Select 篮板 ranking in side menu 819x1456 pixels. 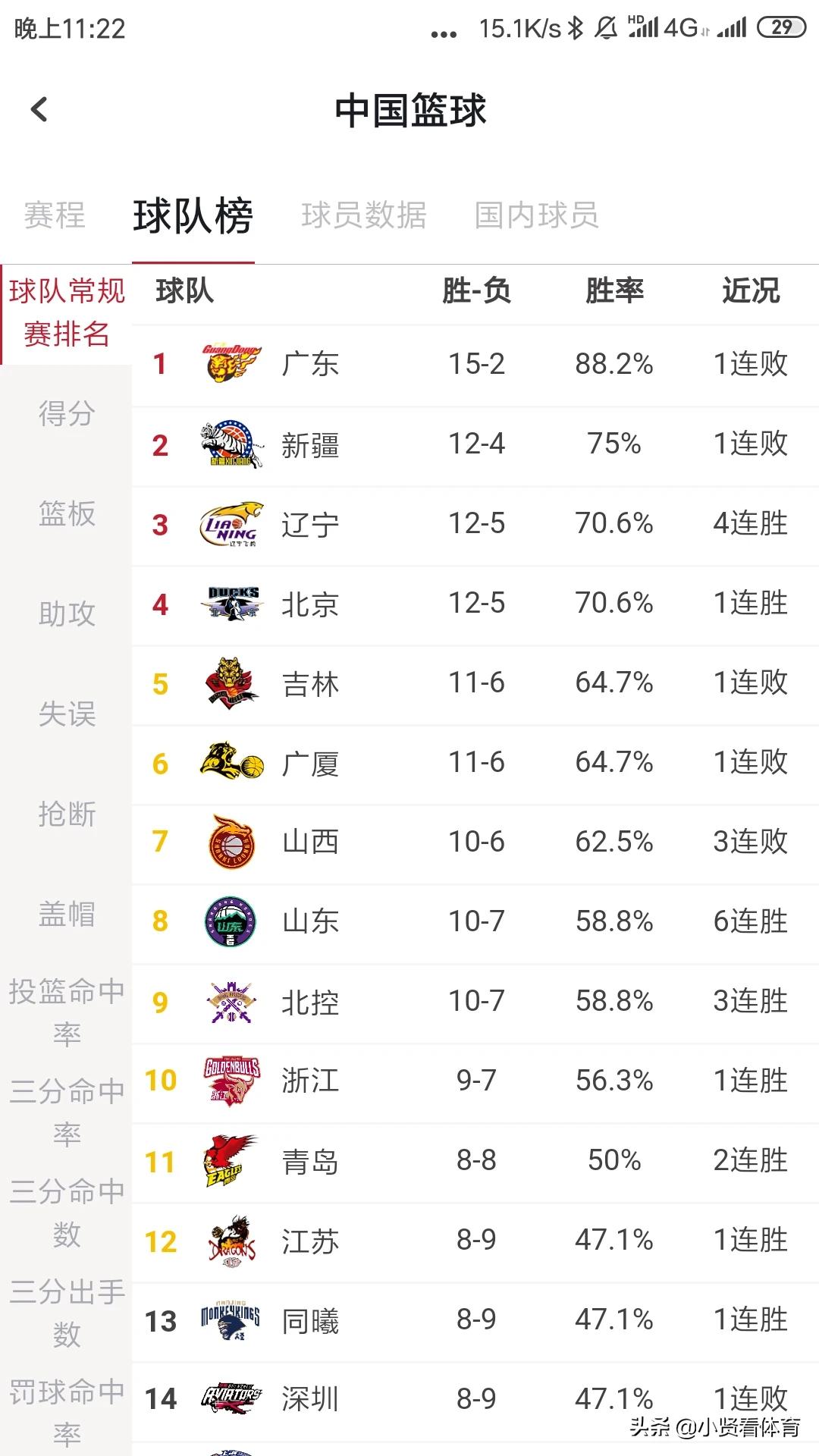pos(67,513)
